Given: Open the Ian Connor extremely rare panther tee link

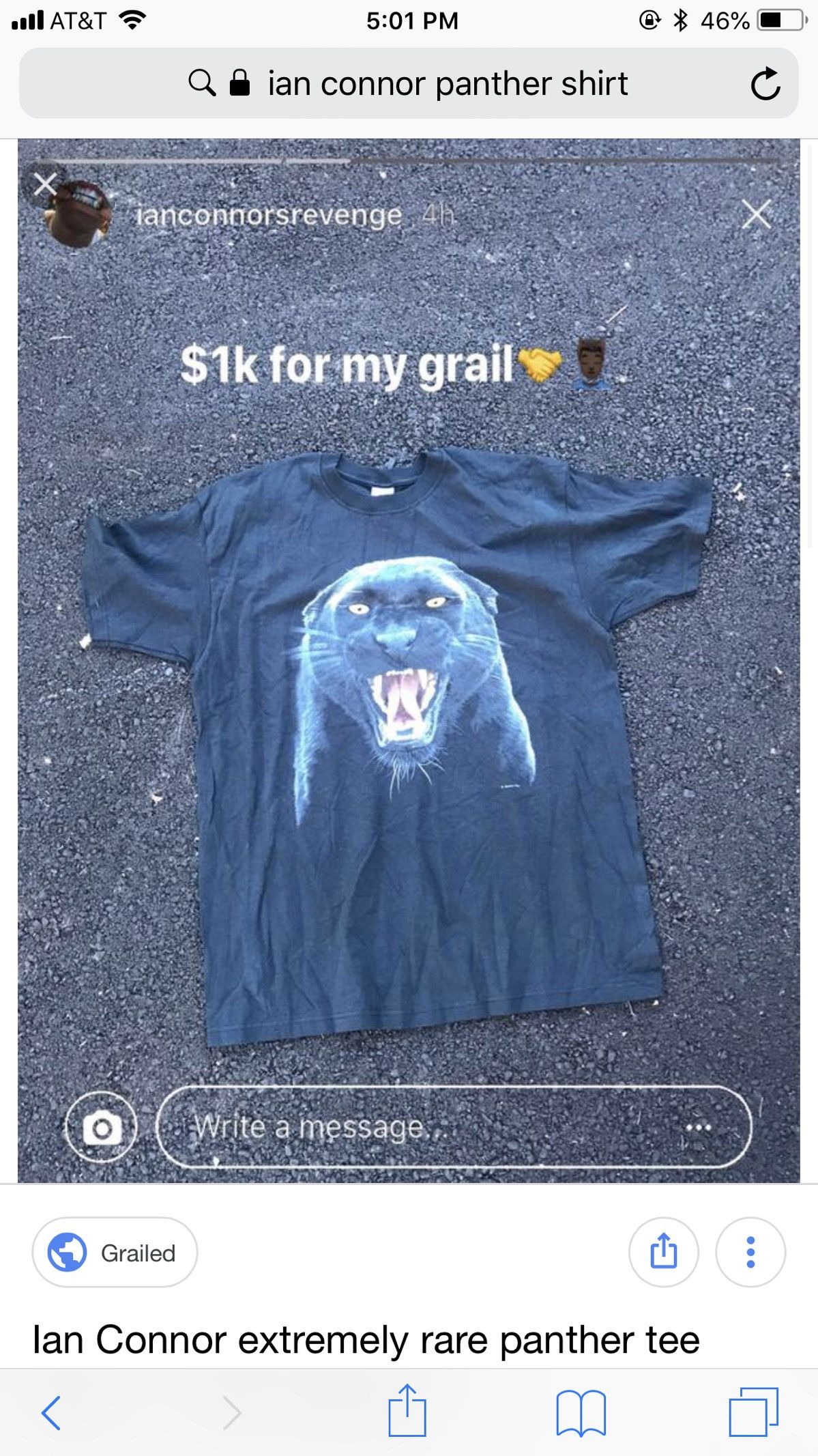Looking at the screenshot, I should click(366, 1339).
